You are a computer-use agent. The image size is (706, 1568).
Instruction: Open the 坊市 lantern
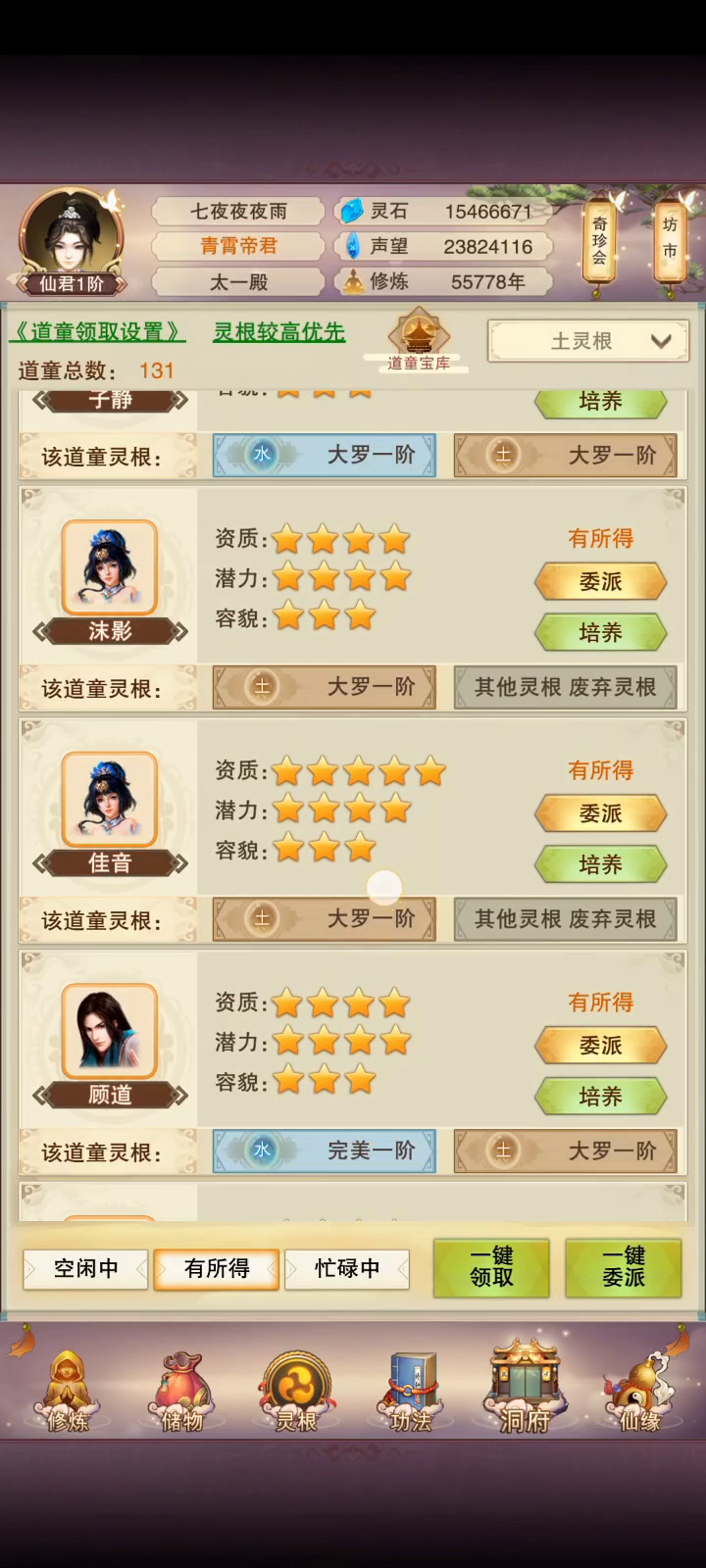[x=670, y=239]
